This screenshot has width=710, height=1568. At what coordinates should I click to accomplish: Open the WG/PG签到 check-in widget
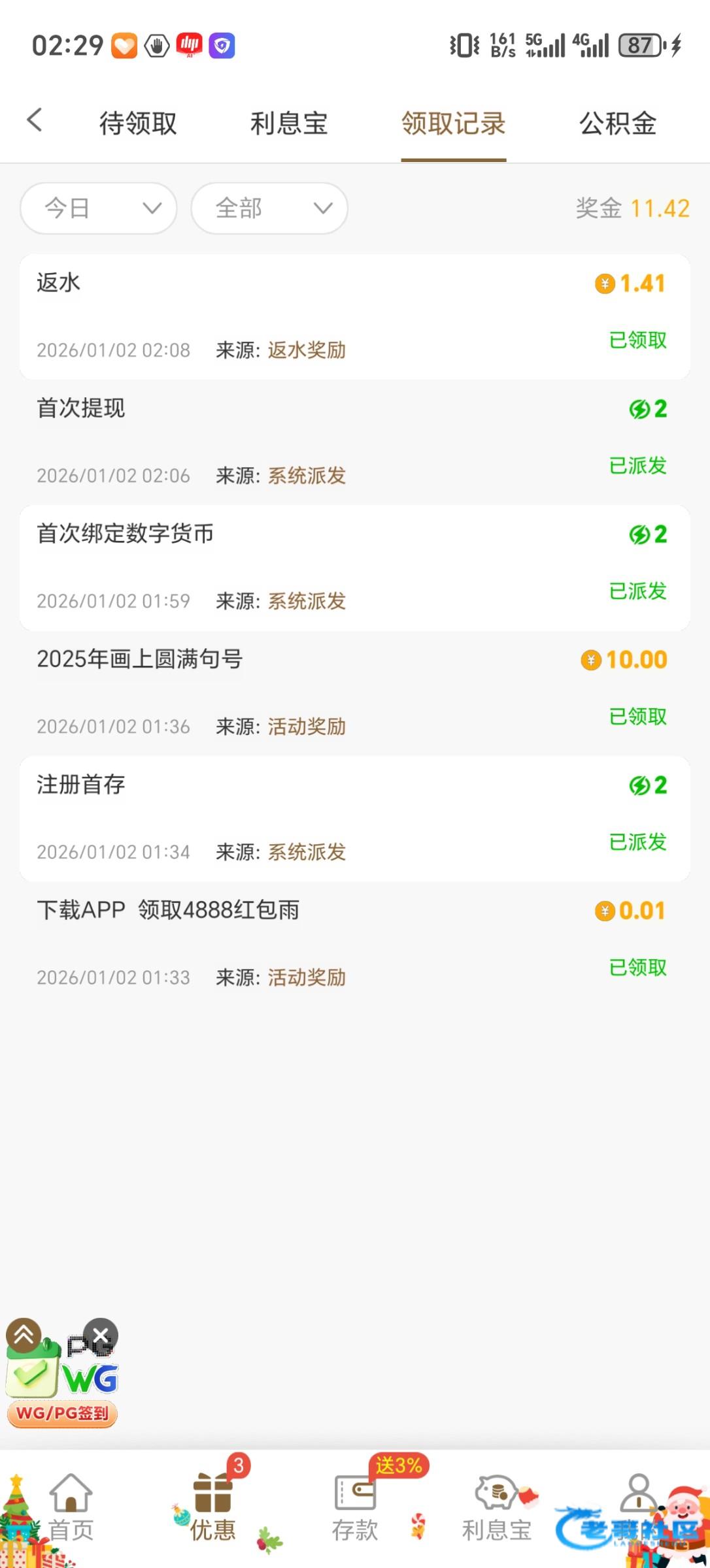tap(62, 1385)
